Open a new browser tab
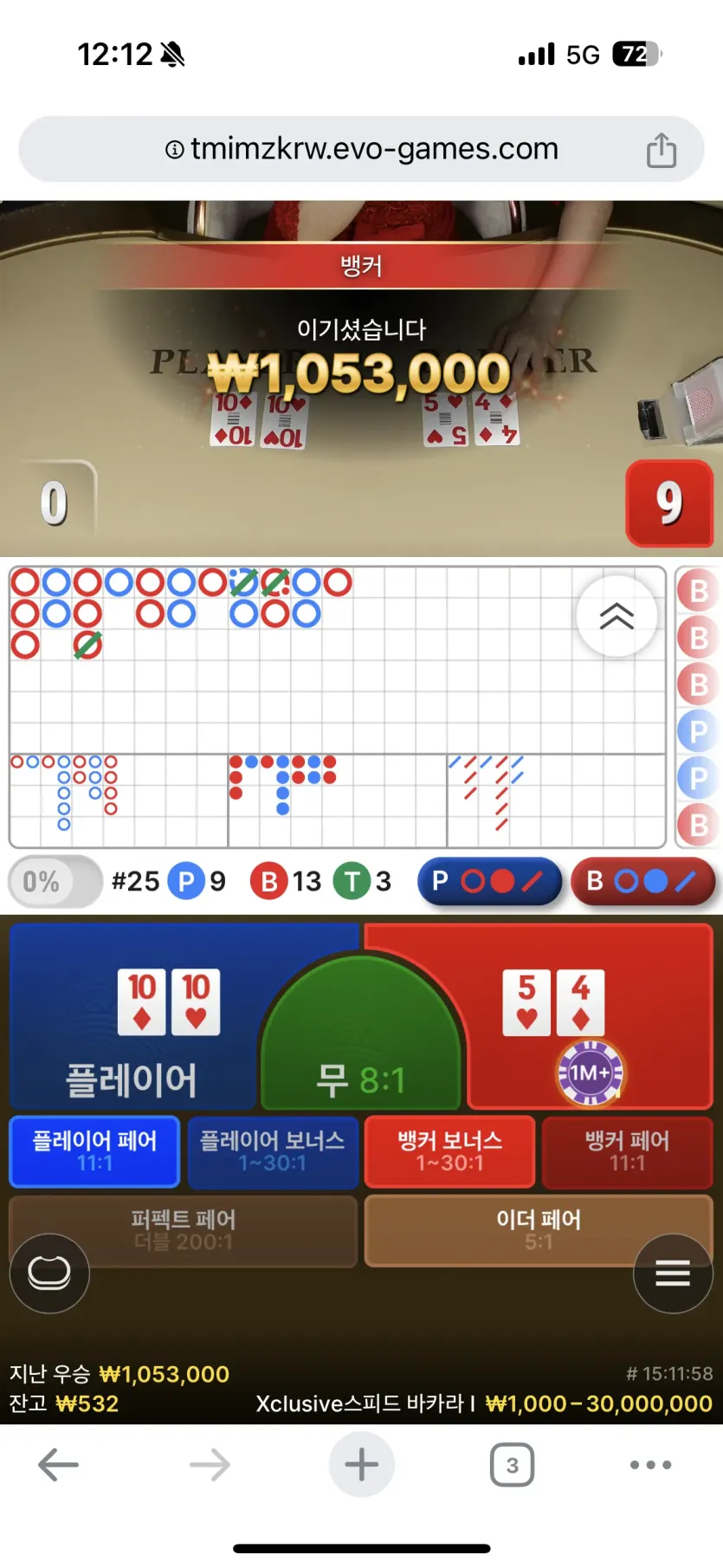This screenshot has height=1568, width=723. coord(361,1465)
